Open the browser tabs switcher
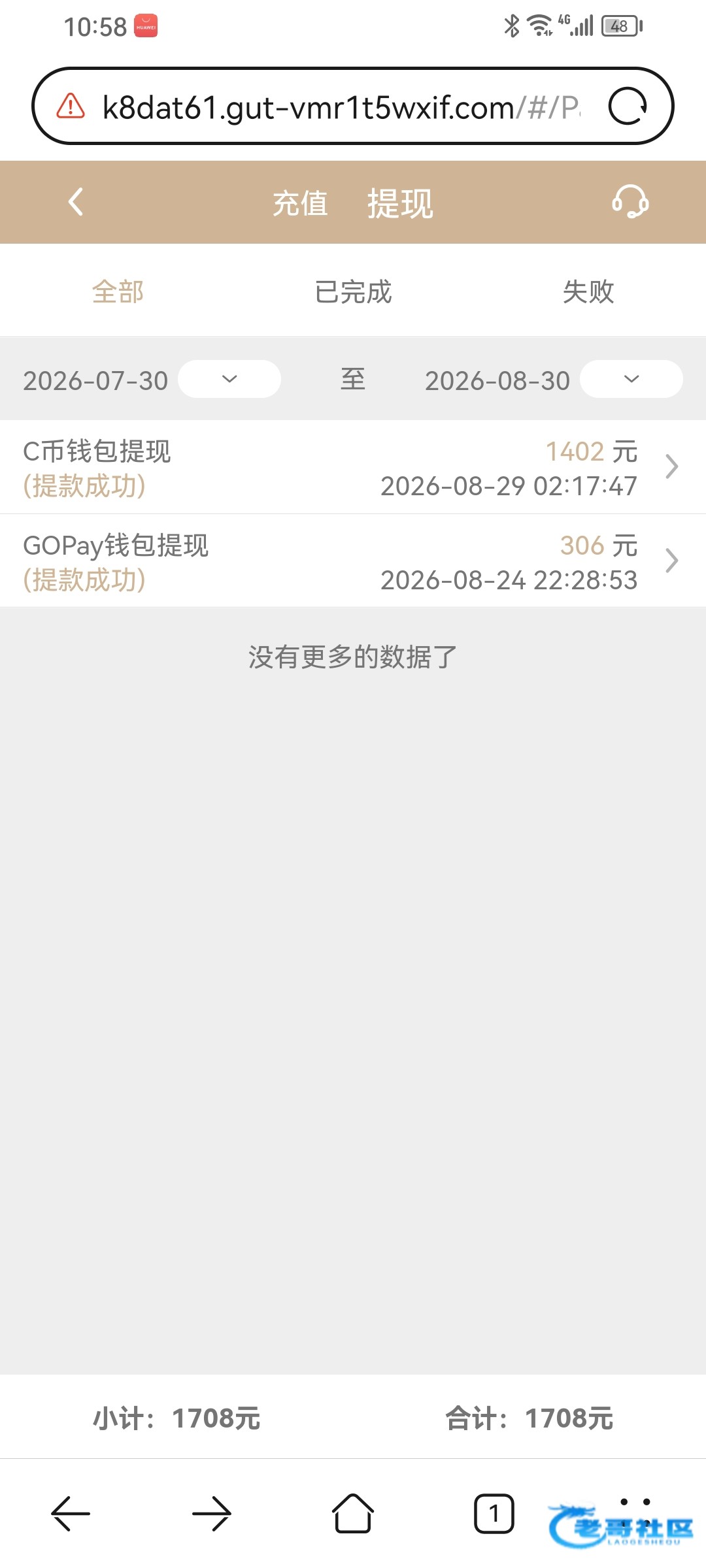The image size is (706, 1568). point(494,1513)
